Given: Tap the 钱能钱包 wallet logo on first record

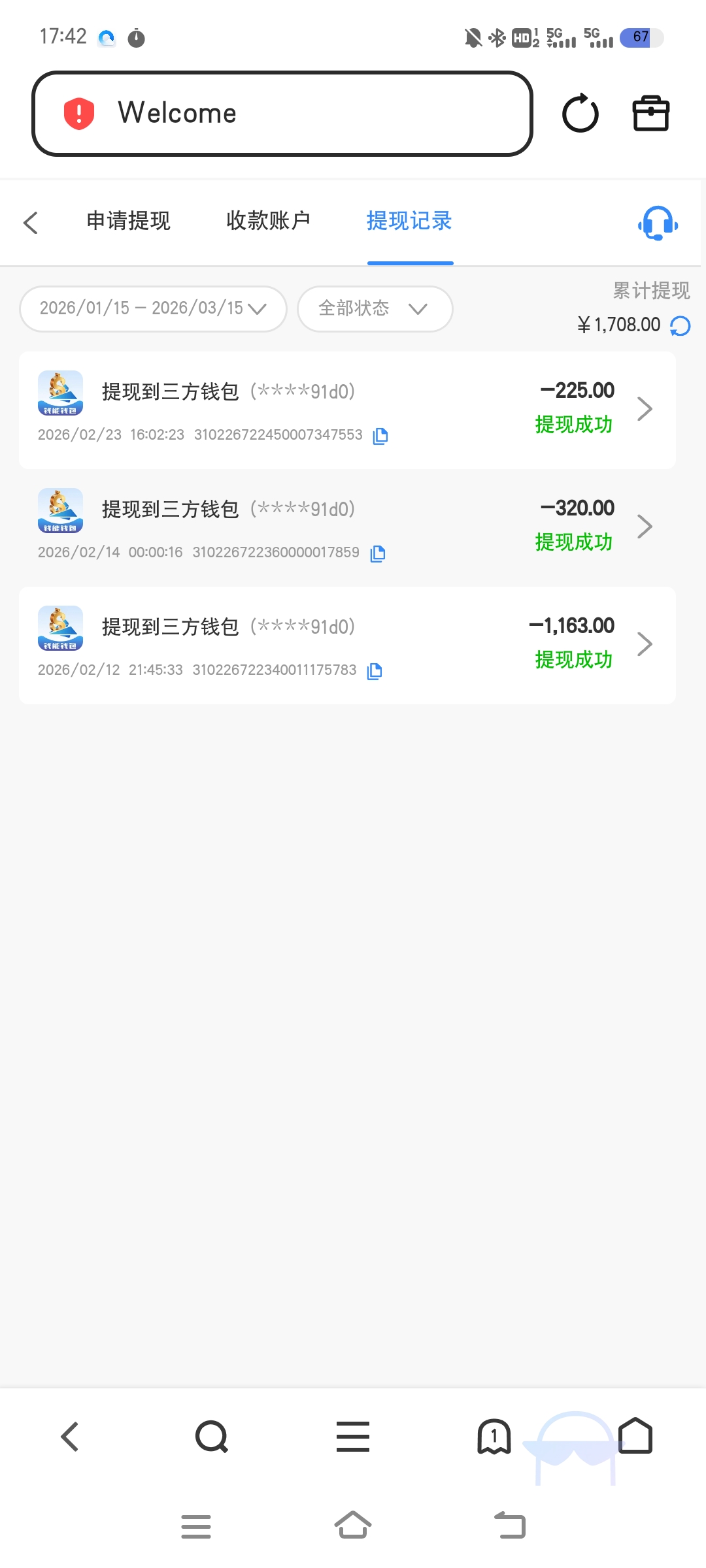Looking at the screenshot, I should [x=59, y=393].
